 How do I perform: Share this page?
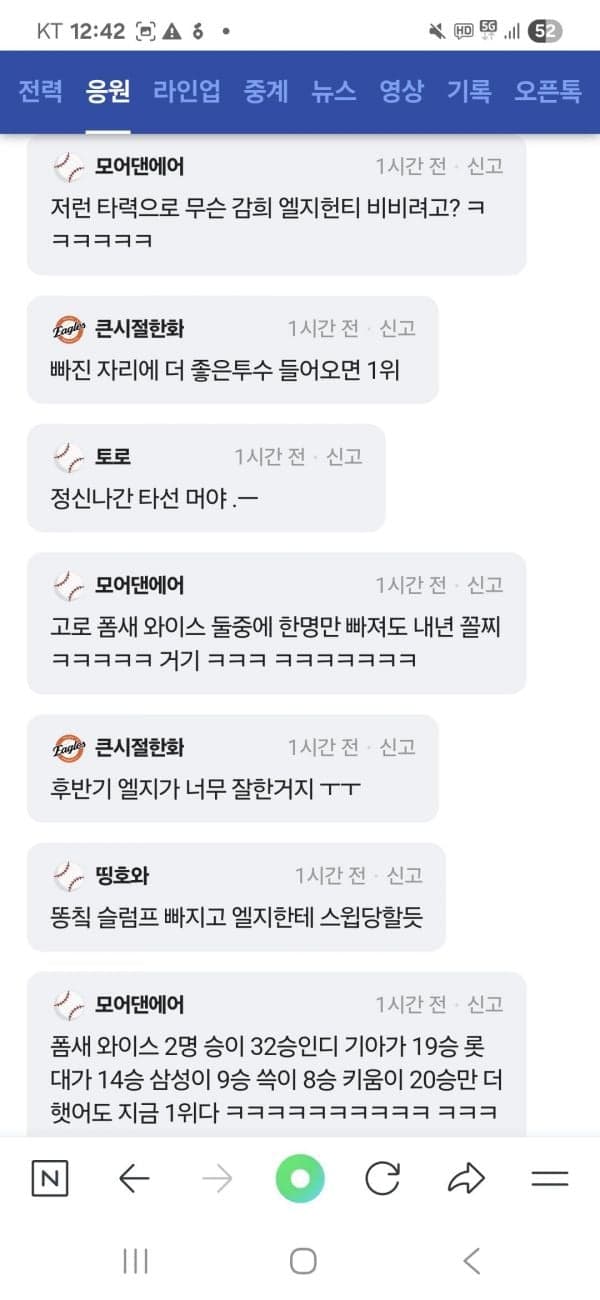tap(466, 1179)
